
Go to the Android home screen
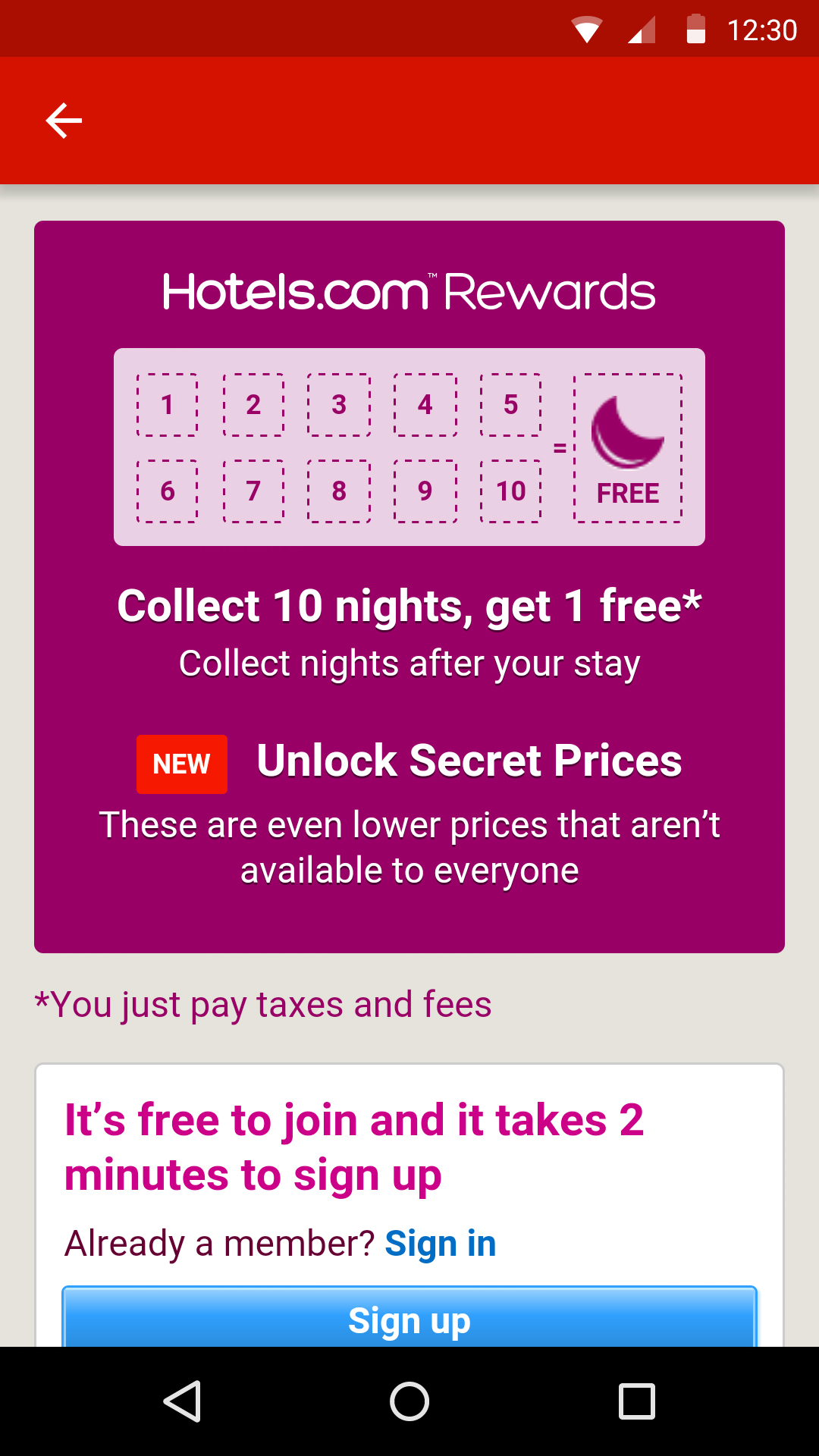pos(409,1401)
